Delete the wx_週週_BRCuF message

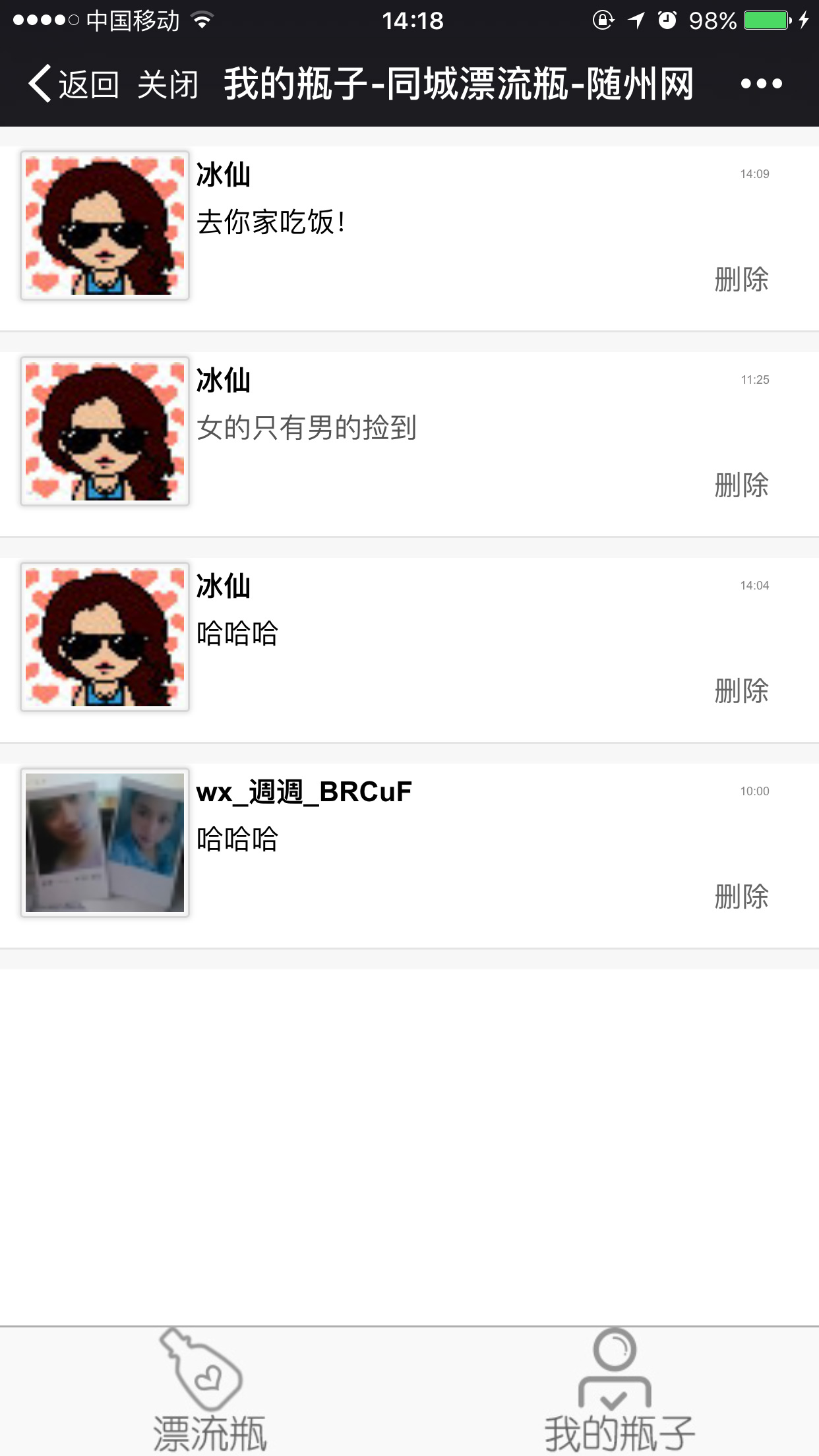point(741,897)
